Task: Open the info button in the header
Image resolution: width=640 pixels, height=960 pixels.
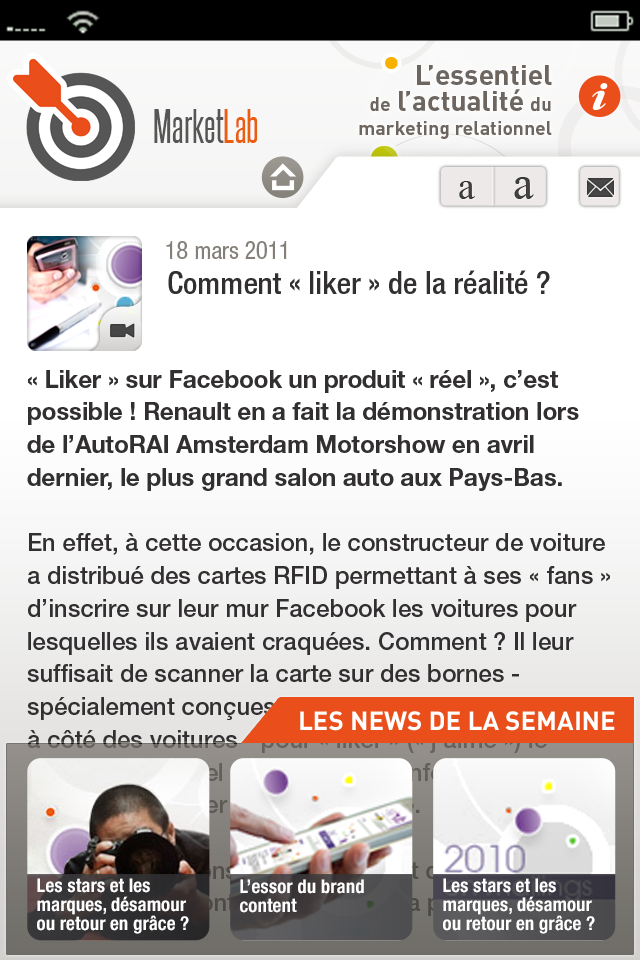Action: pos(600,97)
